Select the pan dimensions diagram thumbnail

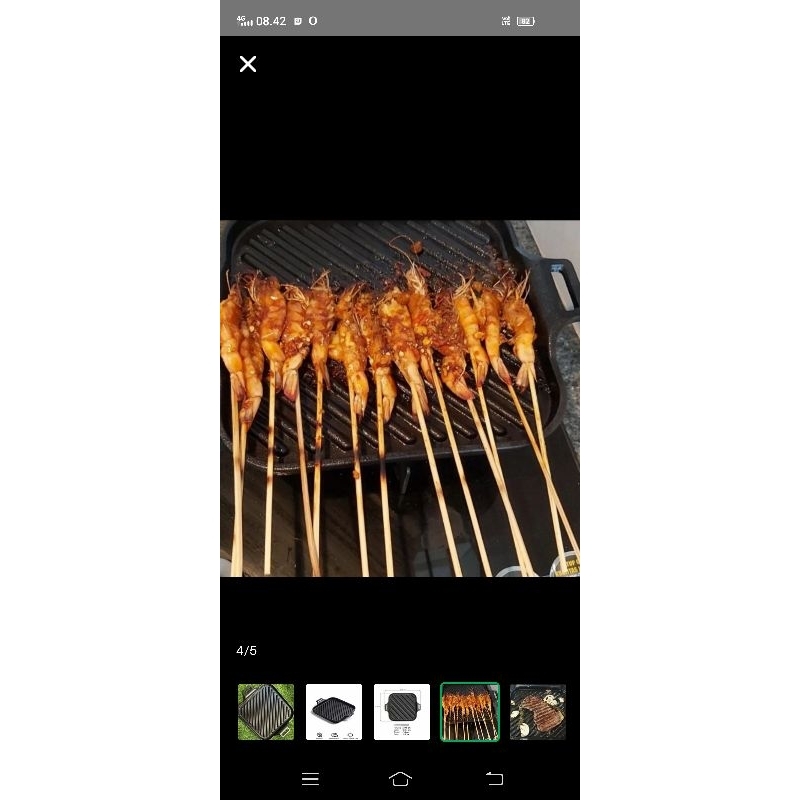(x=402, y=712)
